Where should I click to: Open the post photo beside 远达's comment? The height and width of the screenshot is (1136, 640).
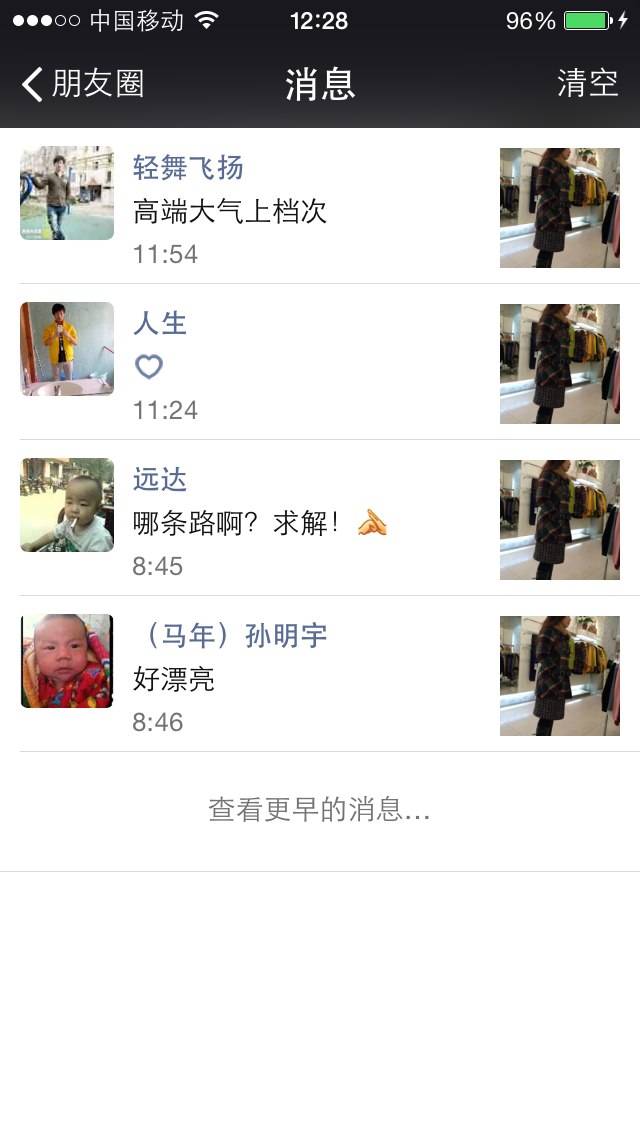[560, 519]
